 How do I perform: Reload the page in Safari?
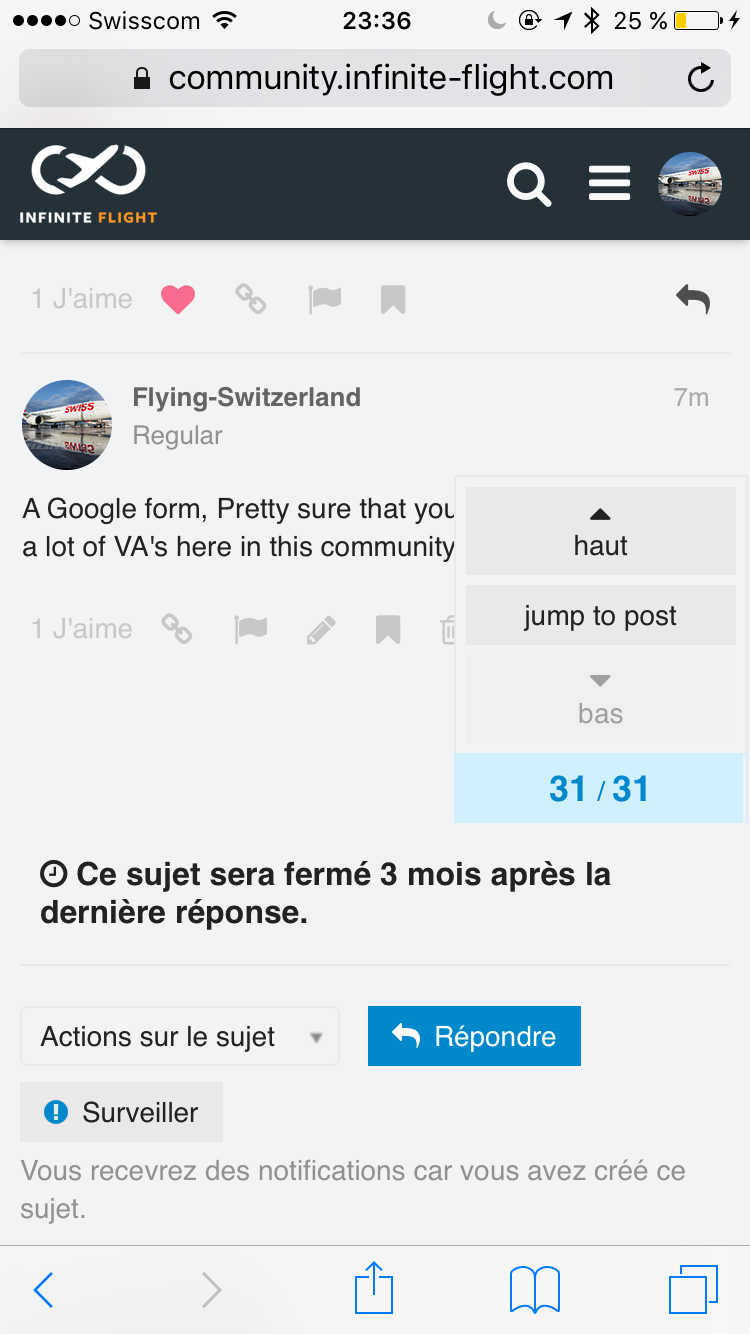701,78
